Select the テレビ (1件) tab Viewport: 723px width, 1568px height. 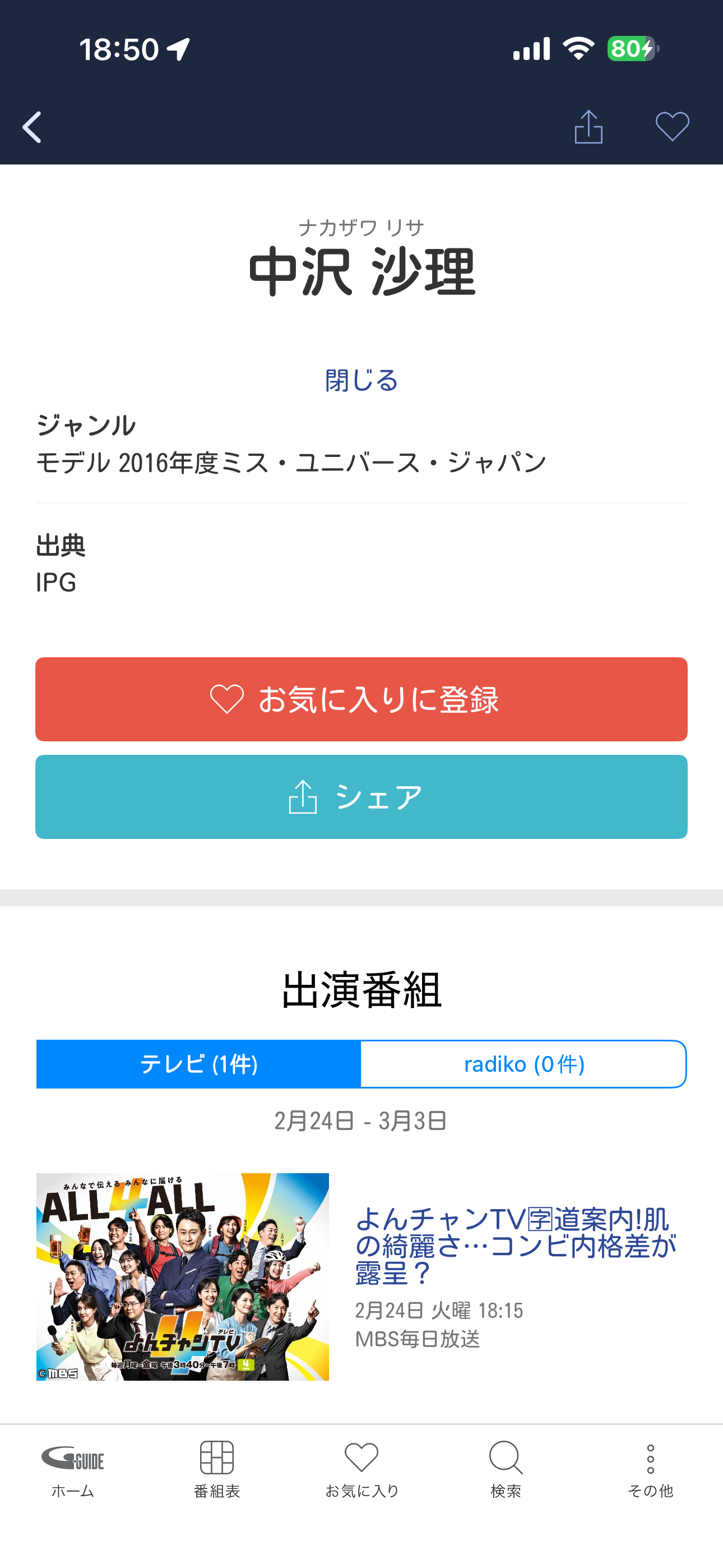point(198,1064)
